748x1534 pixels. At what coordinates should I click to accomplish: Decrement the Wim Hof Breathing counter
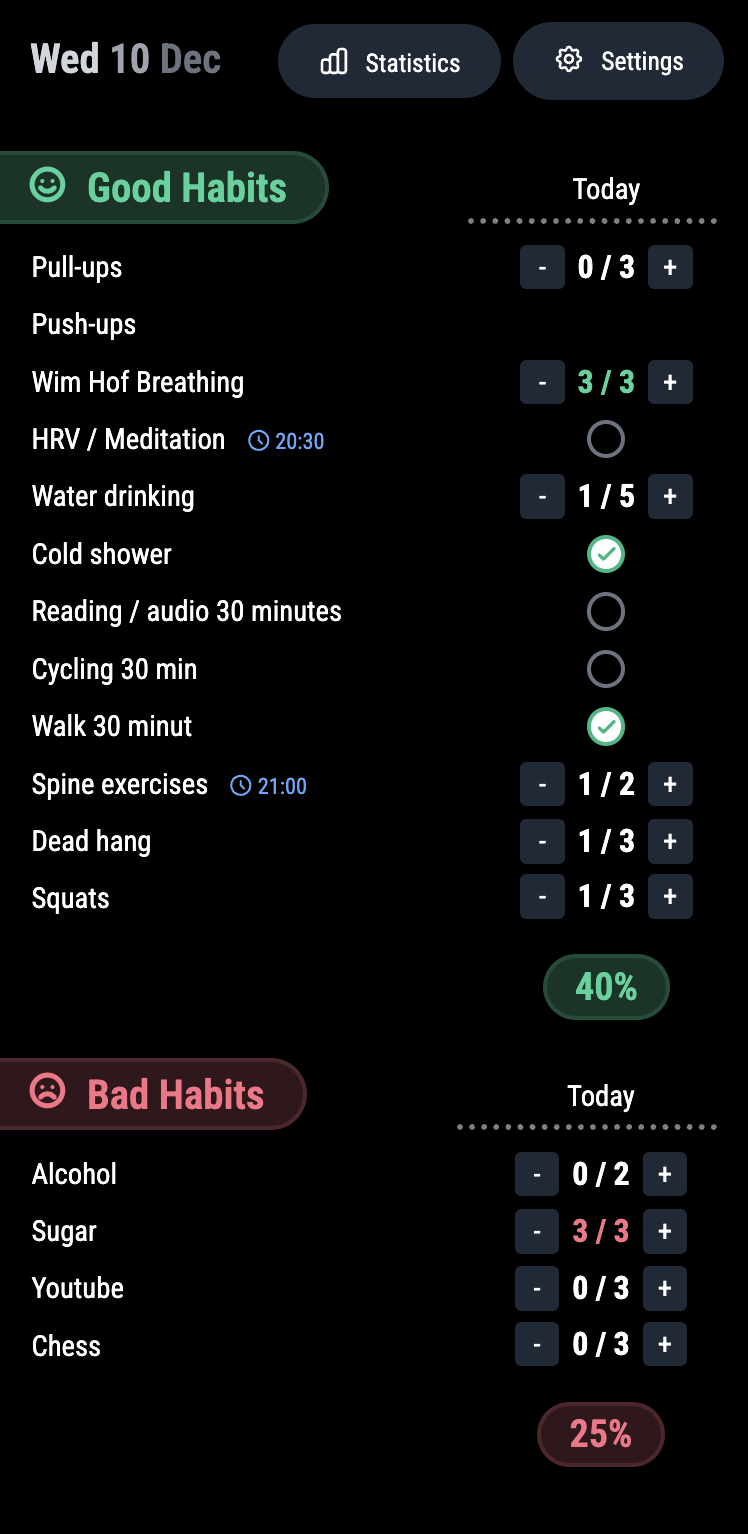pyautogui.click(x=542, y=382)
